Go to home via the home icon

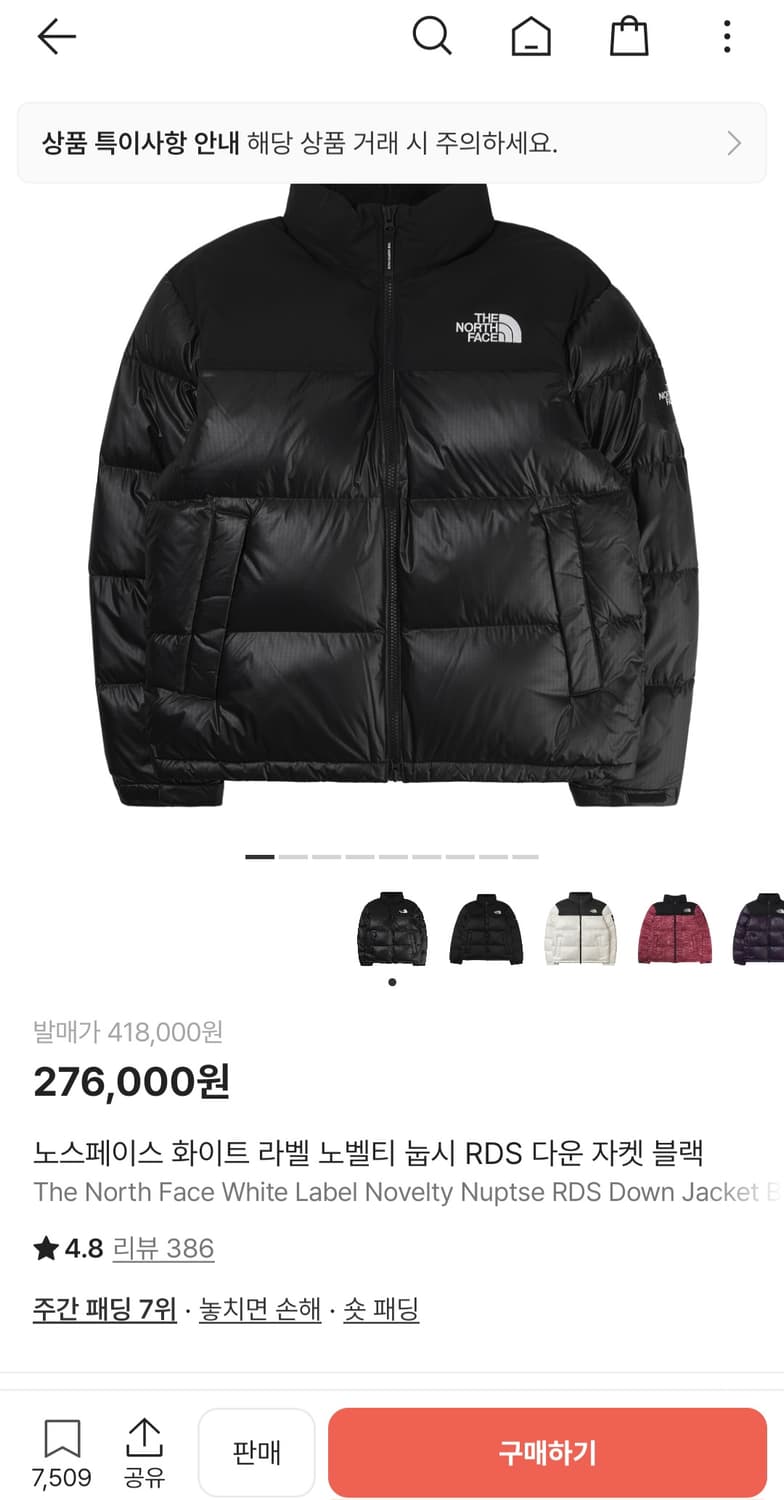pyautogui.click(x=530, y=36)
